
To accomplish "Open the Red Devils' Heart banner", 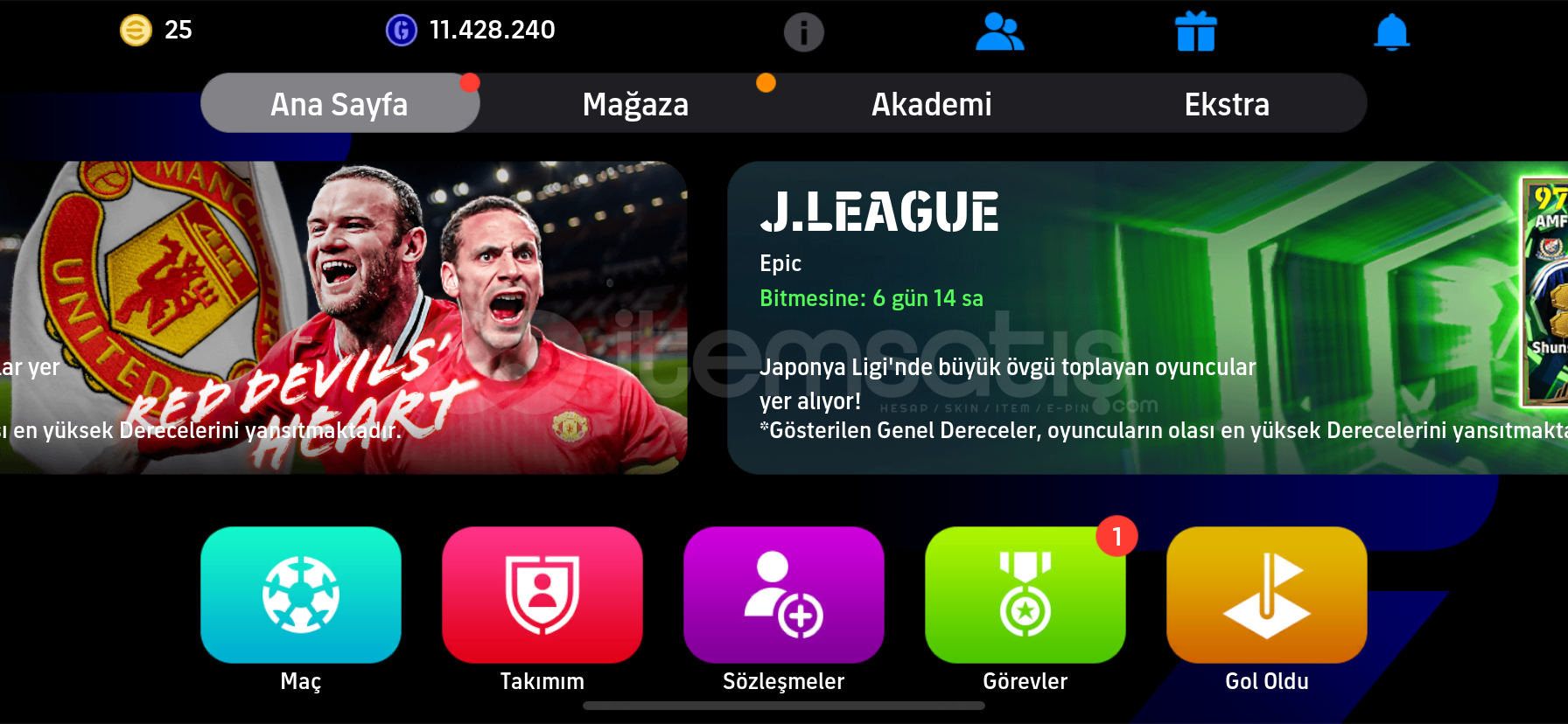I will tap(350, 317).
